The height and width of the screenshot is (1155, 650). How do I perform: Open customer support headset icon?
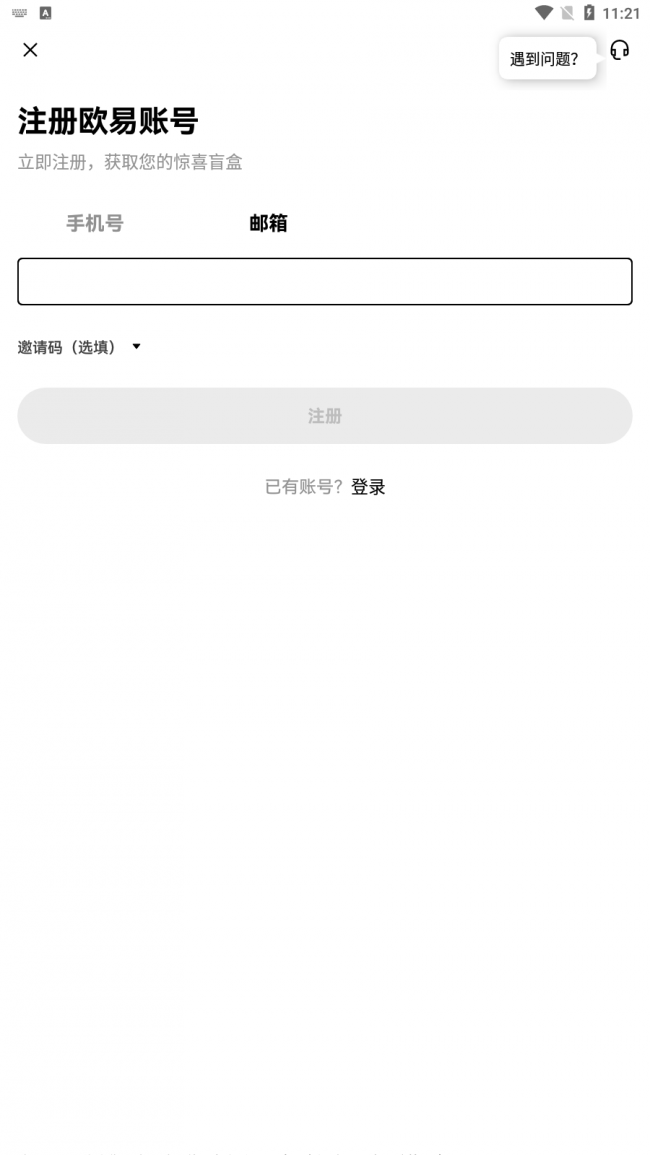point(620,50)
